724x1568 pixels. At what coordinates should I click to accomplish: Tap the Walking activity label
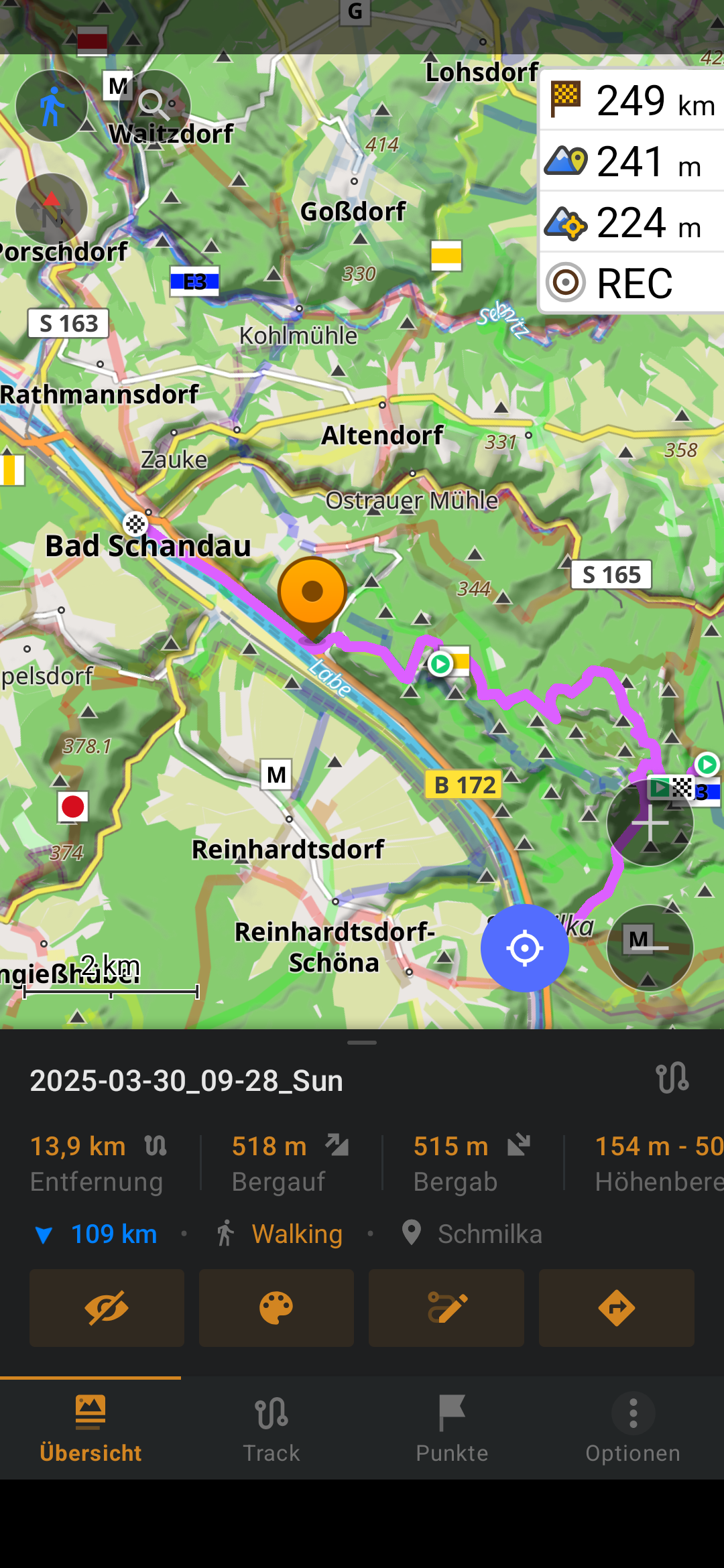pos(296,1234)
